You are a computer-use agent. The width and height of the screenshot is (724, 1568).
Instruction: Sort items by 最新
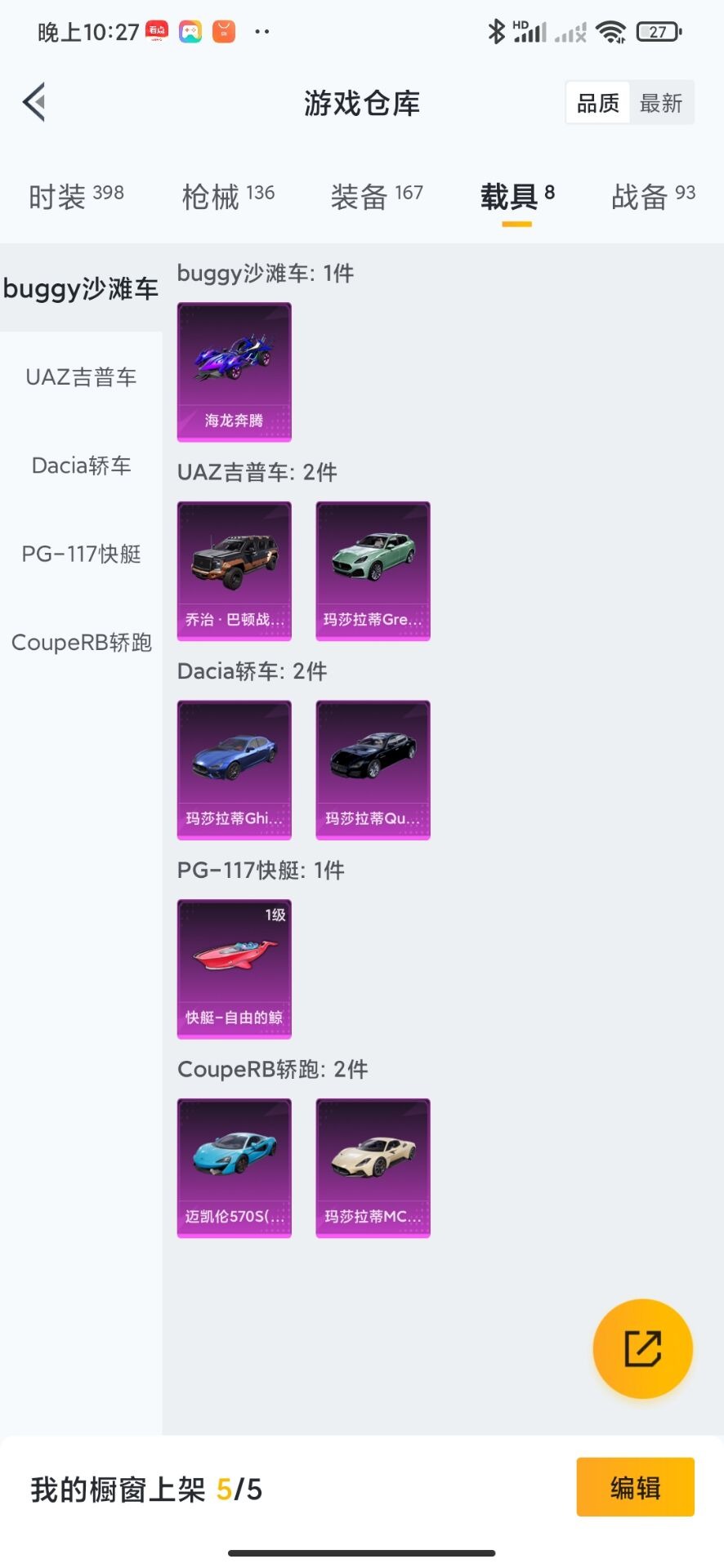[660, 103]
